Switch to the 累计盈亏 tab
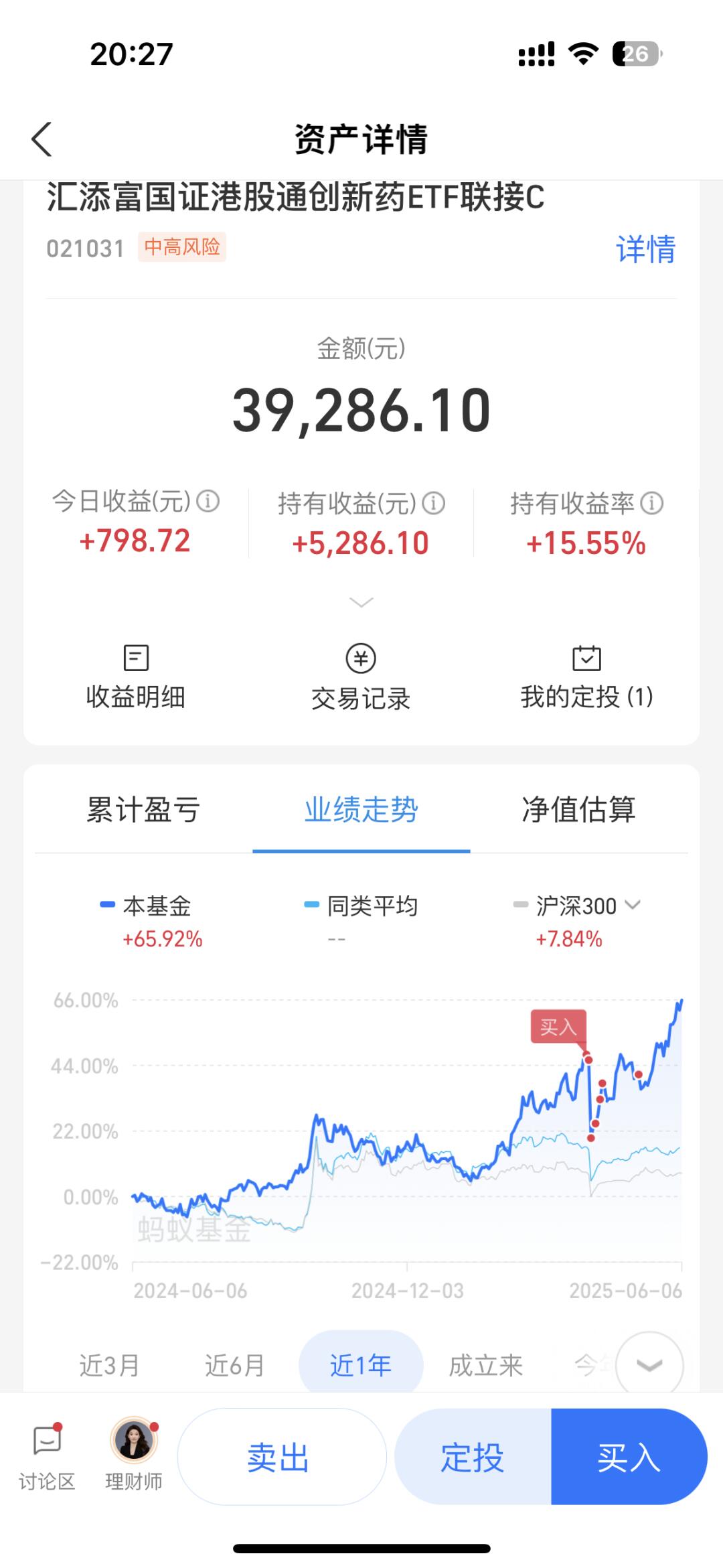The height and width of the screenshot is (1568, 723). point(143,809)
